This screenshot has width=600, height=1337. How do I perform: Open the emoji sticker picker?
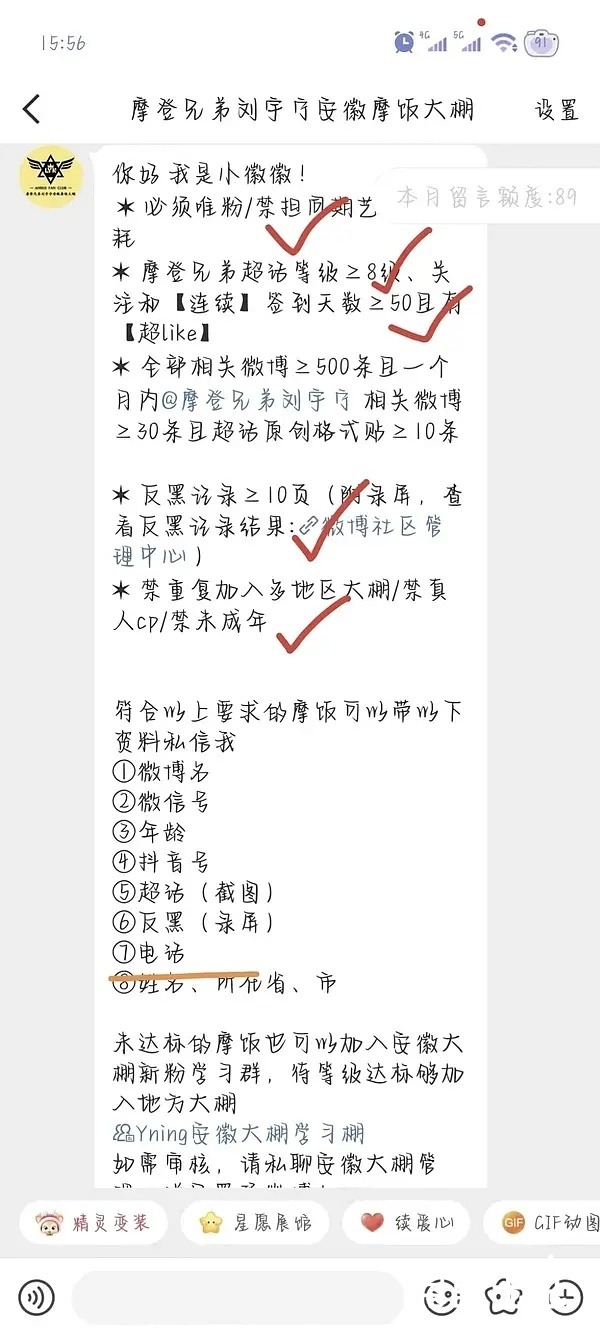[x=441, y=1298]
